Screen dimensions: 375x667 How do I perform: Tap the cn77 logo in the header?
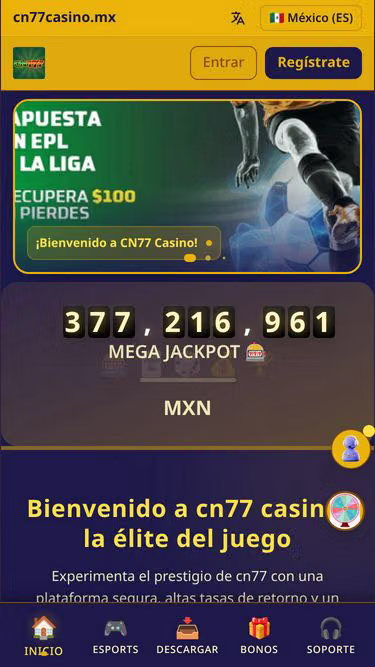click(29, 63)
